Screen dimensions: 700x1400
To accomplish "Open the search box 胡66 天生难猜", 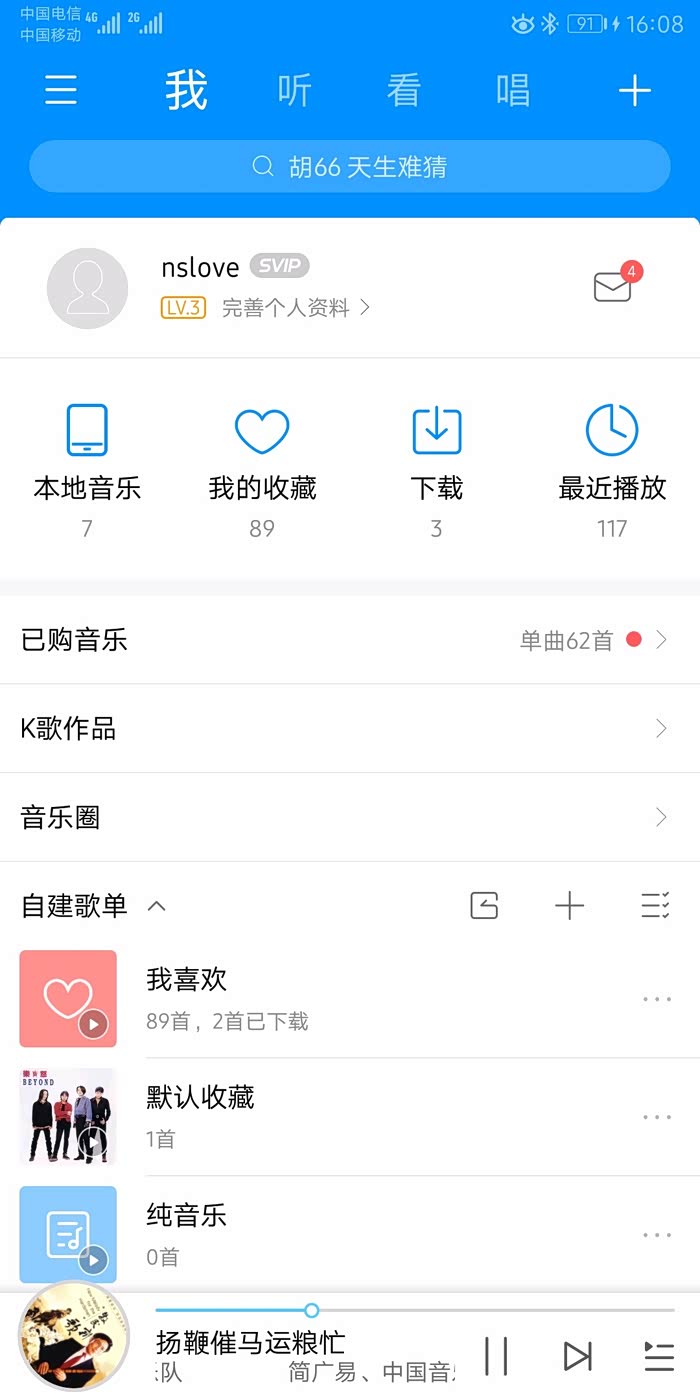I will [x=350, y=166].
